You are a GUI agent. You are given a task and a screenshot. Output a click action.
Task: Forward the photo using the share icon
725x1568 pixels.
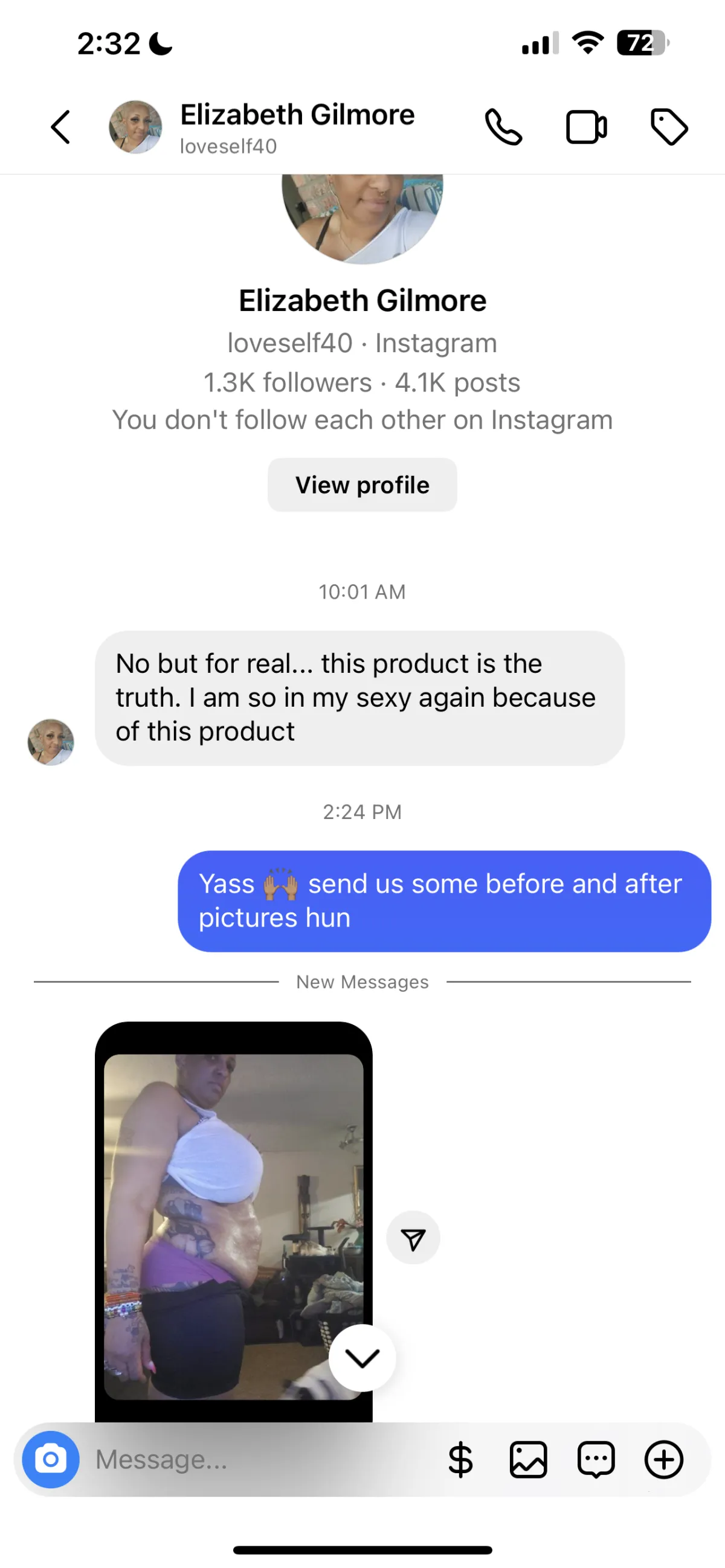coord(413,1238)
